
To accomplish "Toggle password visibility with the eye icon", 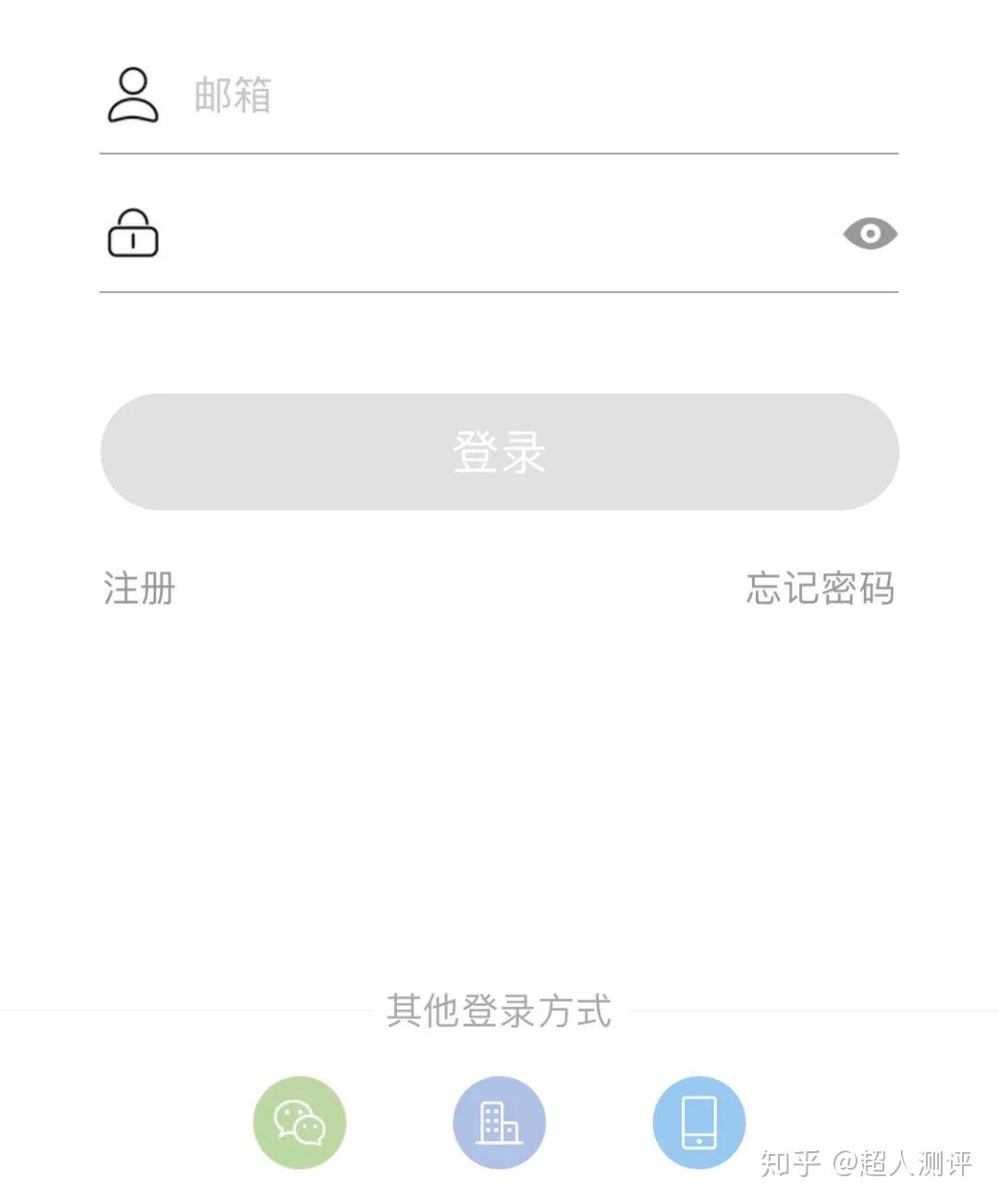I will (x=869, y=234).
